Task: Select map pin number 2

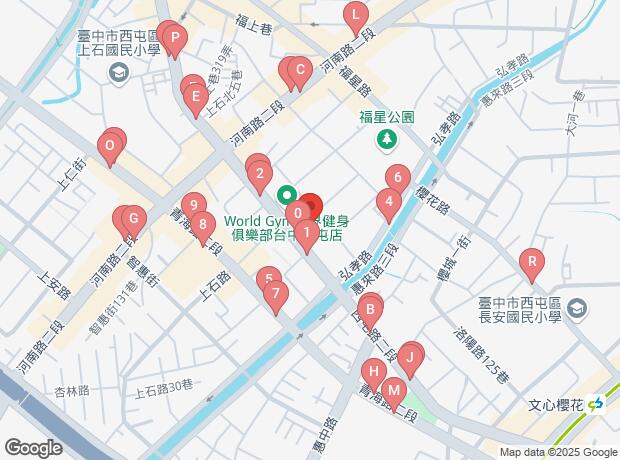Action: point(260,178)
